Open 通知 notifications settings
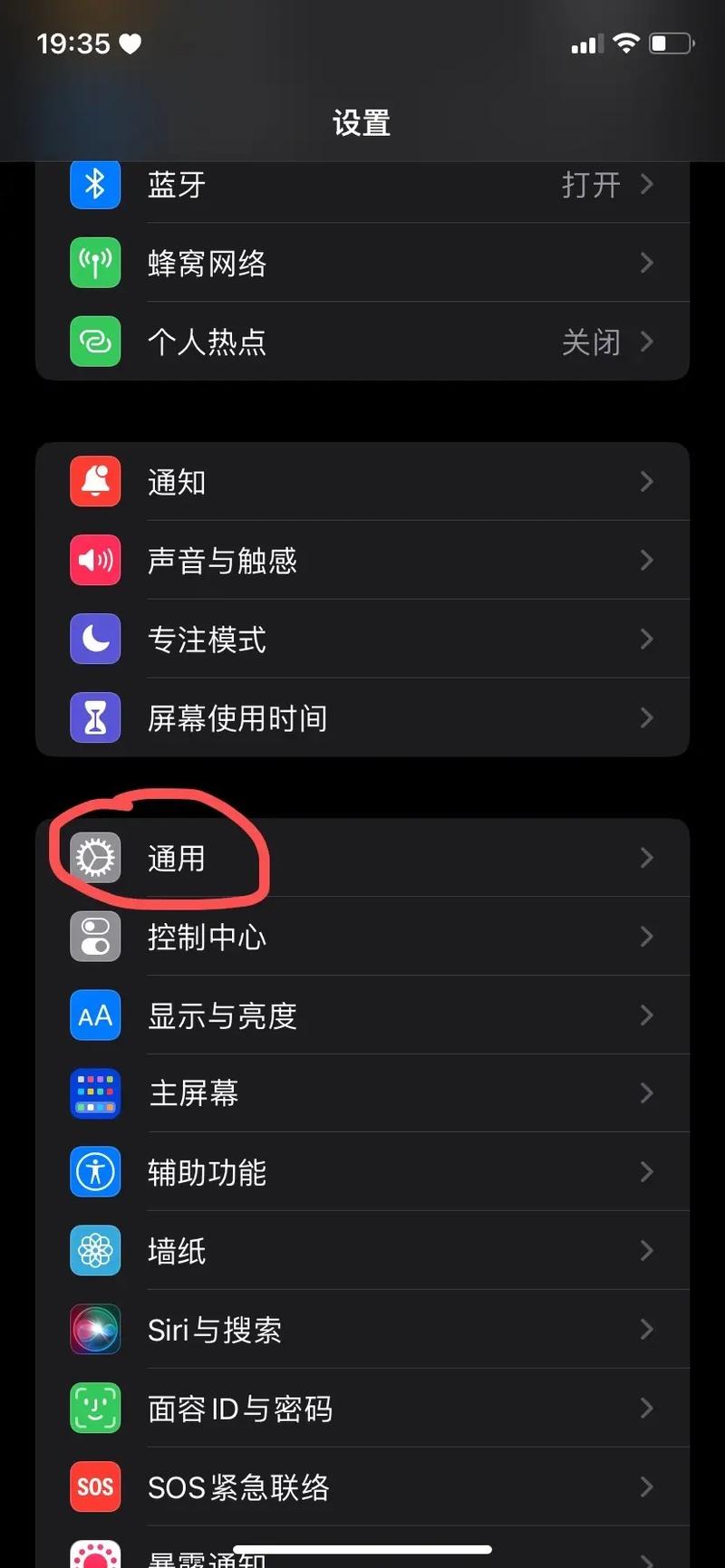The width and height of the screenshot is (725, 1568). point(362,482)
